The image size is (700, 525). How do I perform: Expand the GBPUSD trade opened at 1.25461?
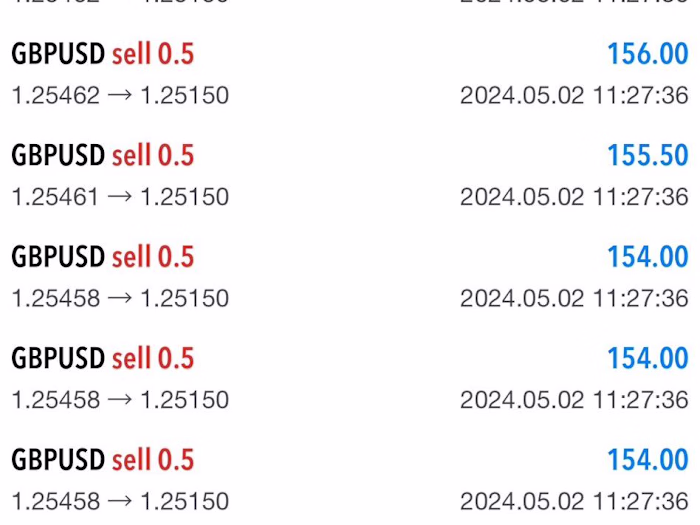pyautogui.click(x=349, y=175)
